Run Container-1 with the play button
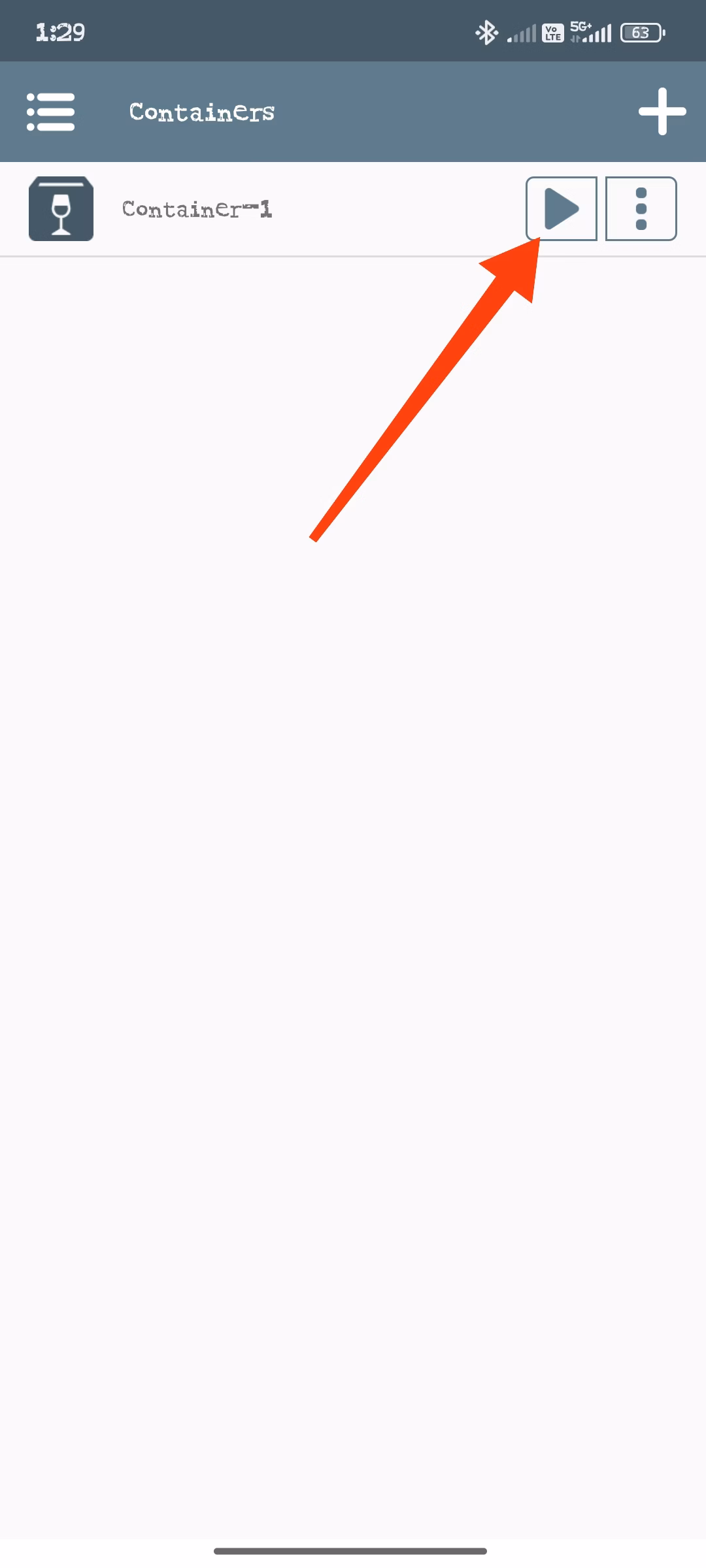The height and width of the screenshot is (1568, 706). click(561, 209)
